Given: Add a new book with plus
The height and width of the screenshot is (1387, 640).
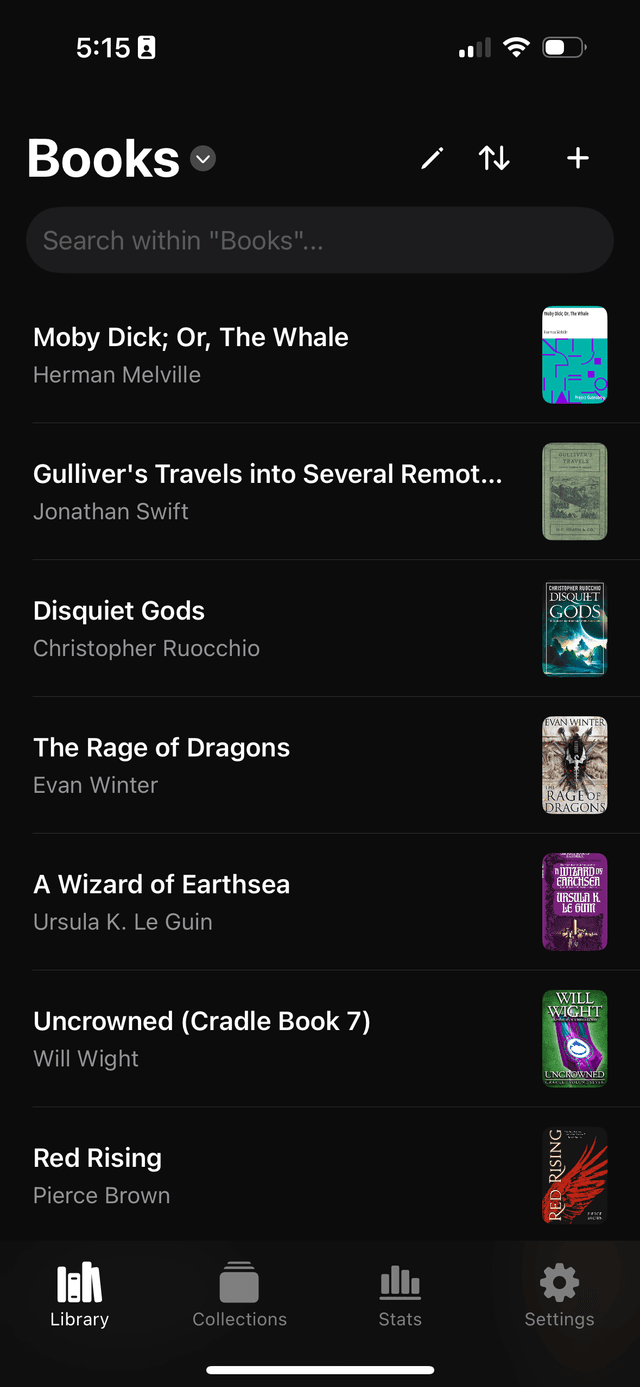Looking at the screenshot, I should coord(578,158).
